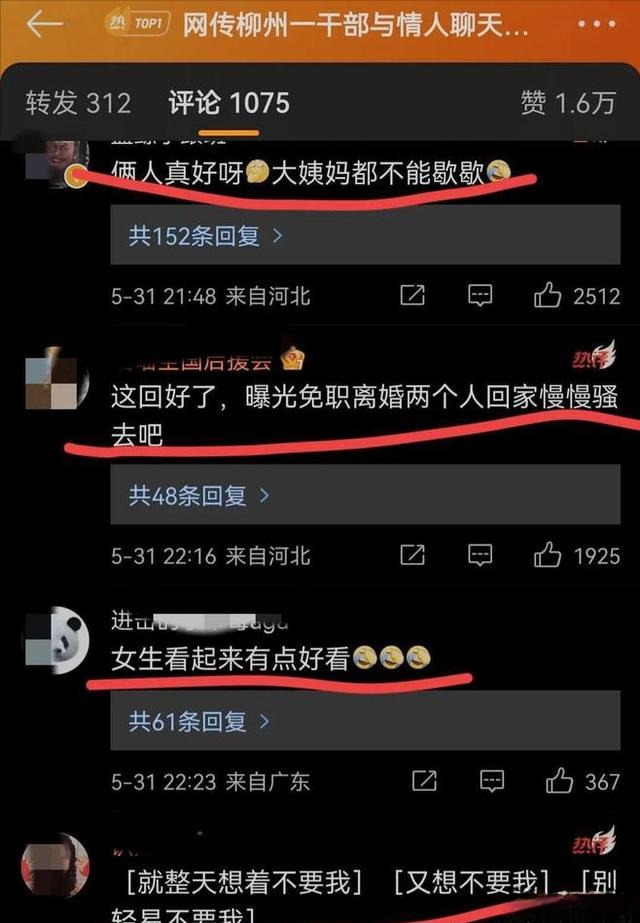640x923 pixels.
Task: Repost the comment posted 5-31 22:23
Action: click(424, 781)
